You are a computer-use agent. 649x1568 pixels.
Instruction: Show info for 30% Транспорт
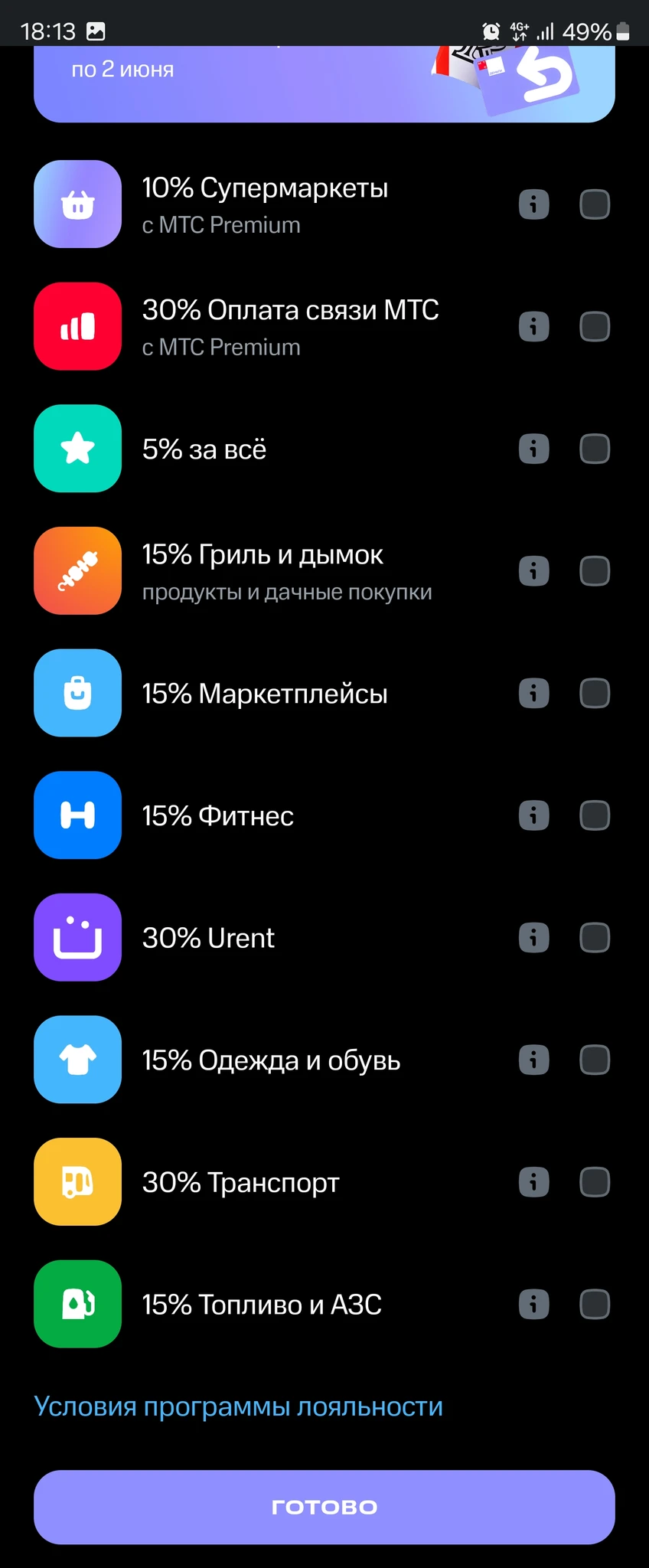click(534, 1182)
